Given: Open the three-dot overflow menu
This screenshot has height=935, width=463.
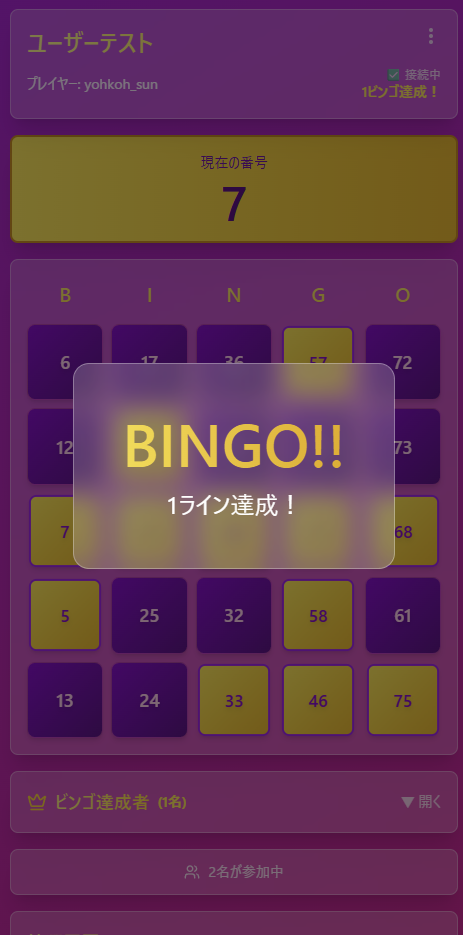Looking at the screenshot, I should pyautogui.click(x=431, y=36).
